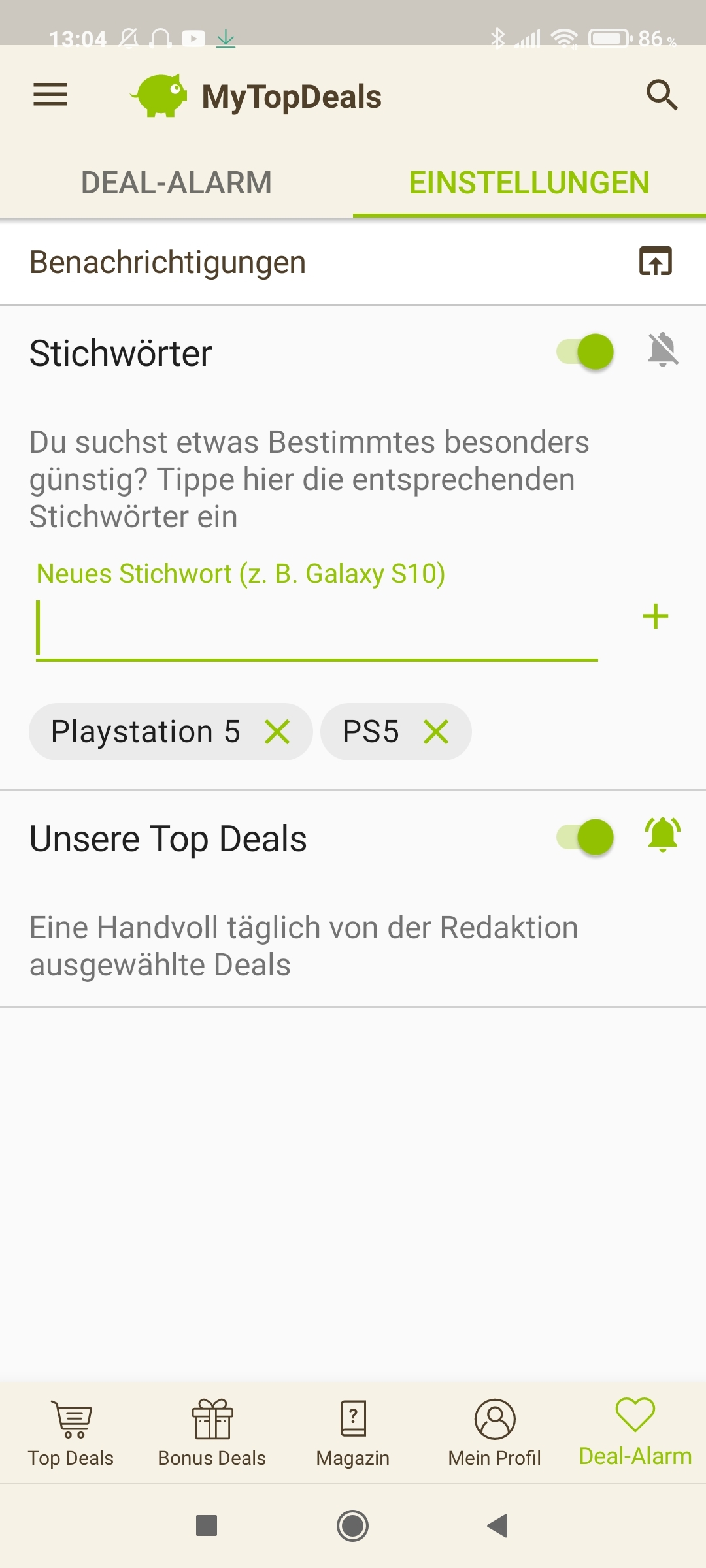706x1568 pixels.
Task: Focus the Neues Stichwort text field
Action: 317,629
